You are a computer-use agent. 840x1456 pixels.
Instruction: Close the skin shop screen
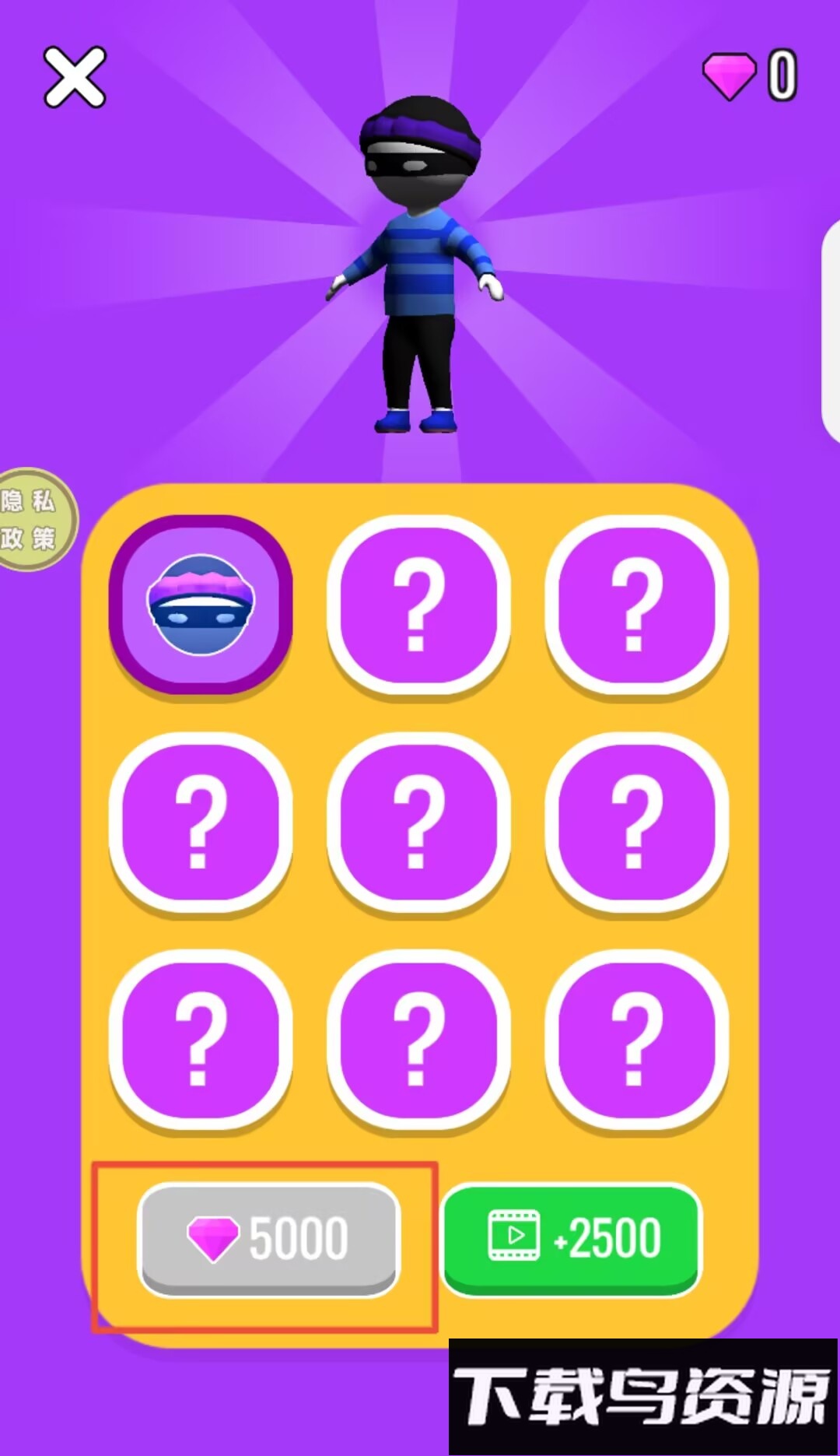pos(74,76)
